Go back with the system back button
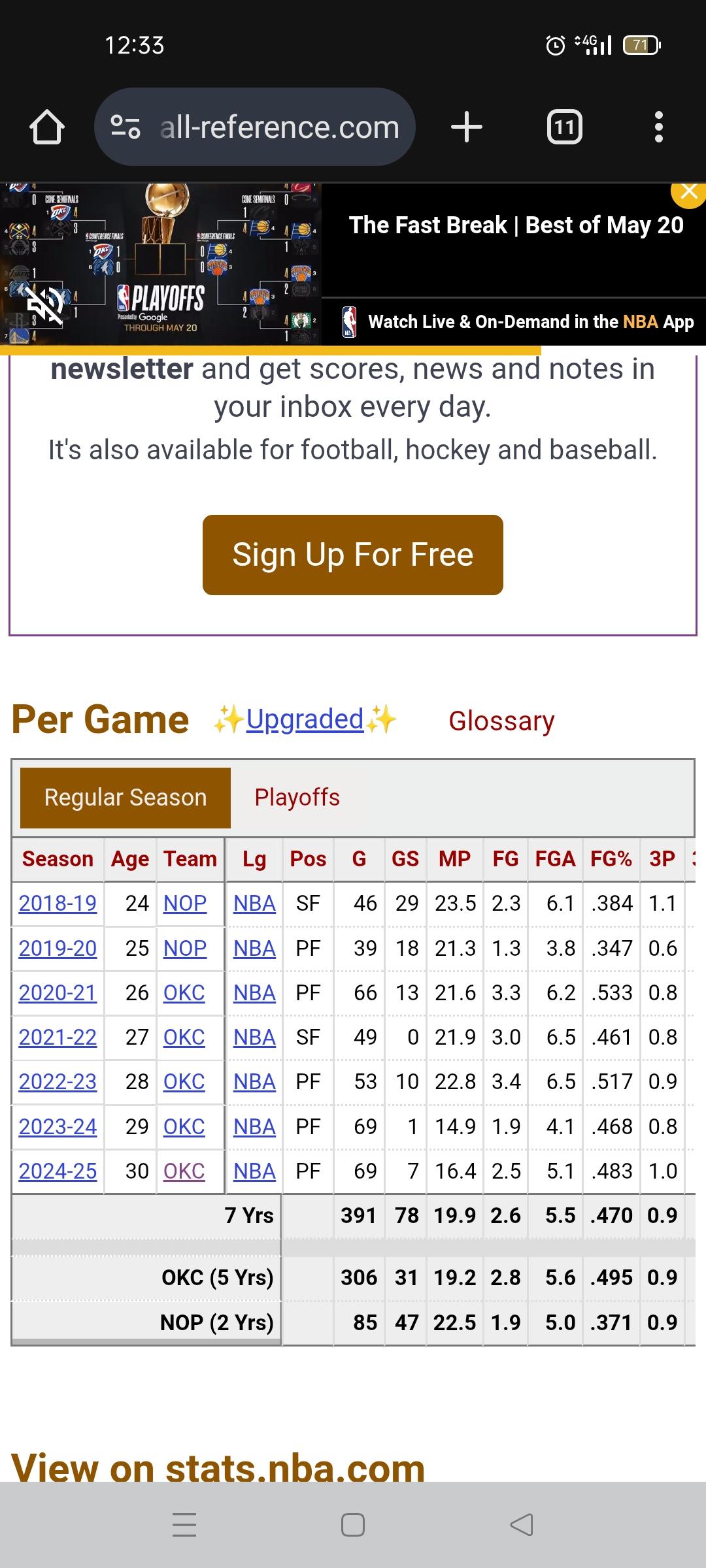Screen dimensions: 706x1568 (x=522, y=1525)
